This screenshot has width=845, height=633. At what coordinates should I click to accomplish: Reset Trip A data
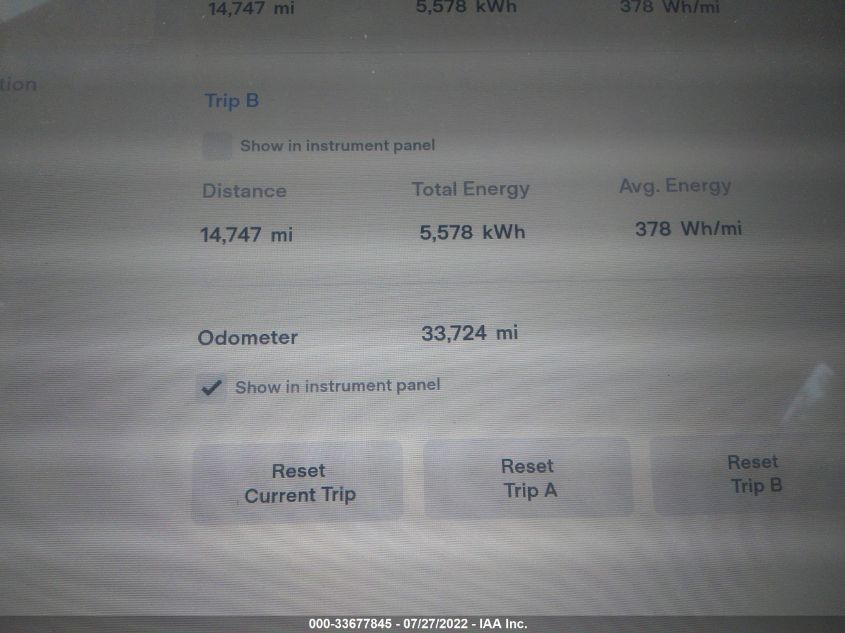[x=528, y=478]
